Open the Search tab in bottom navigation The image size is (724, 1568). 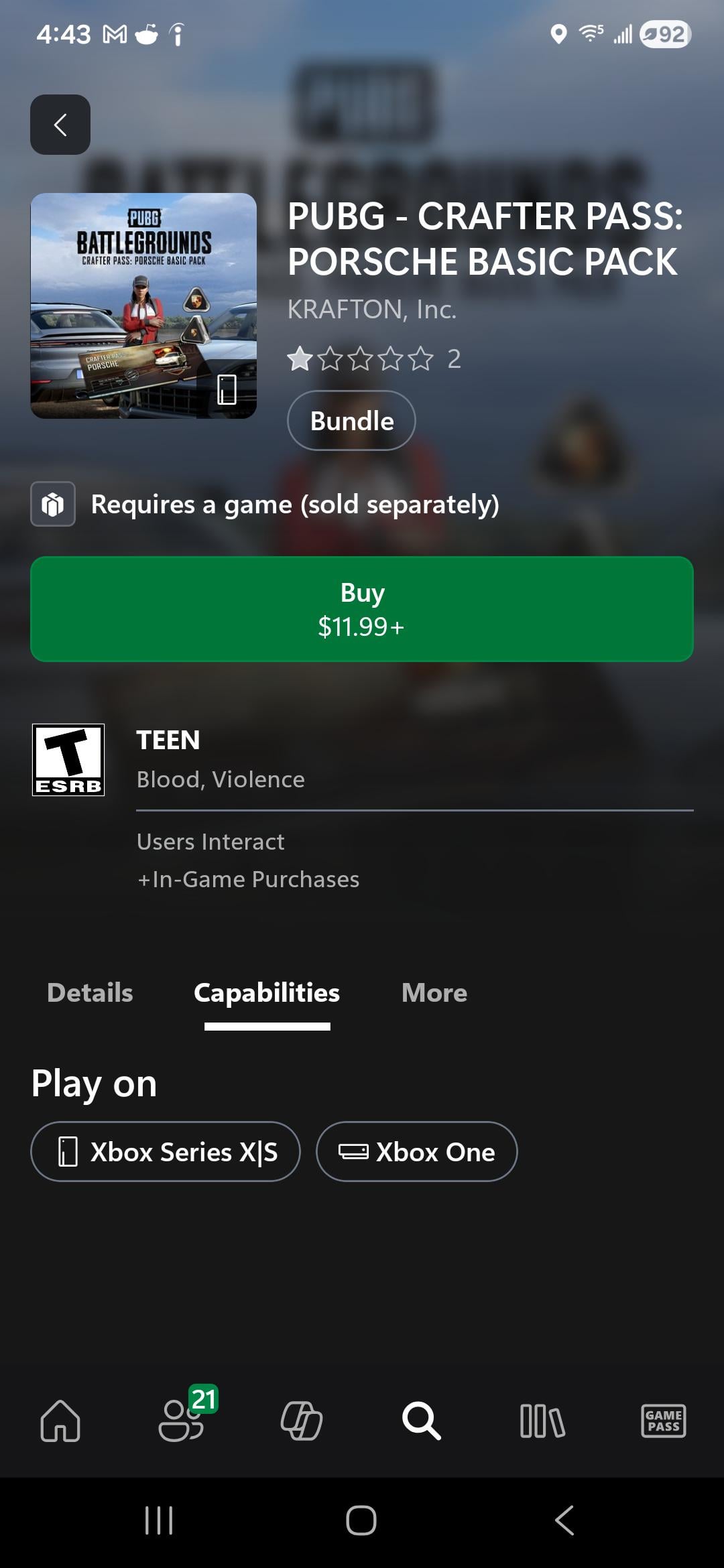pyautogui.click(x=422, y=1420)
